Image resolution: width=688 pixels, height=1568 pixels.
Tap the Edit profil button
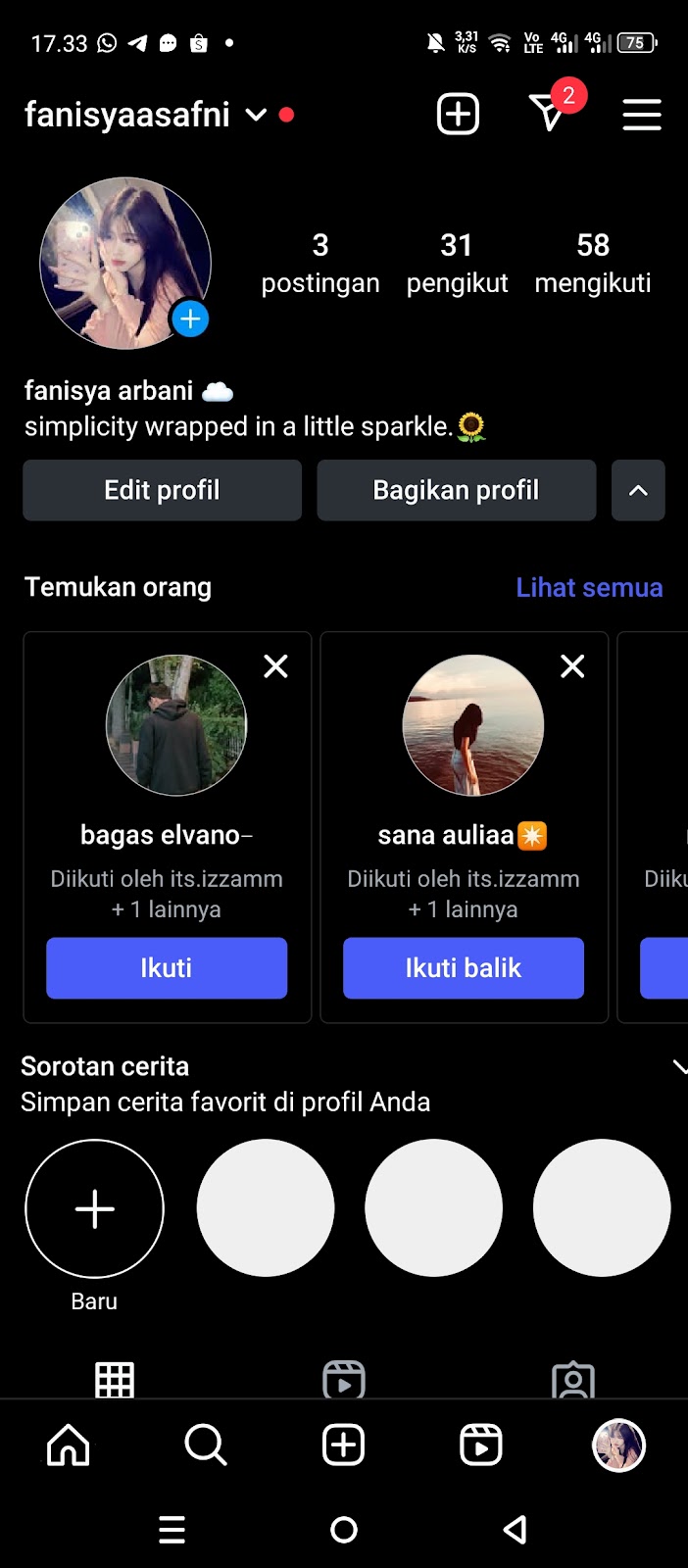(x=163, y=490)
